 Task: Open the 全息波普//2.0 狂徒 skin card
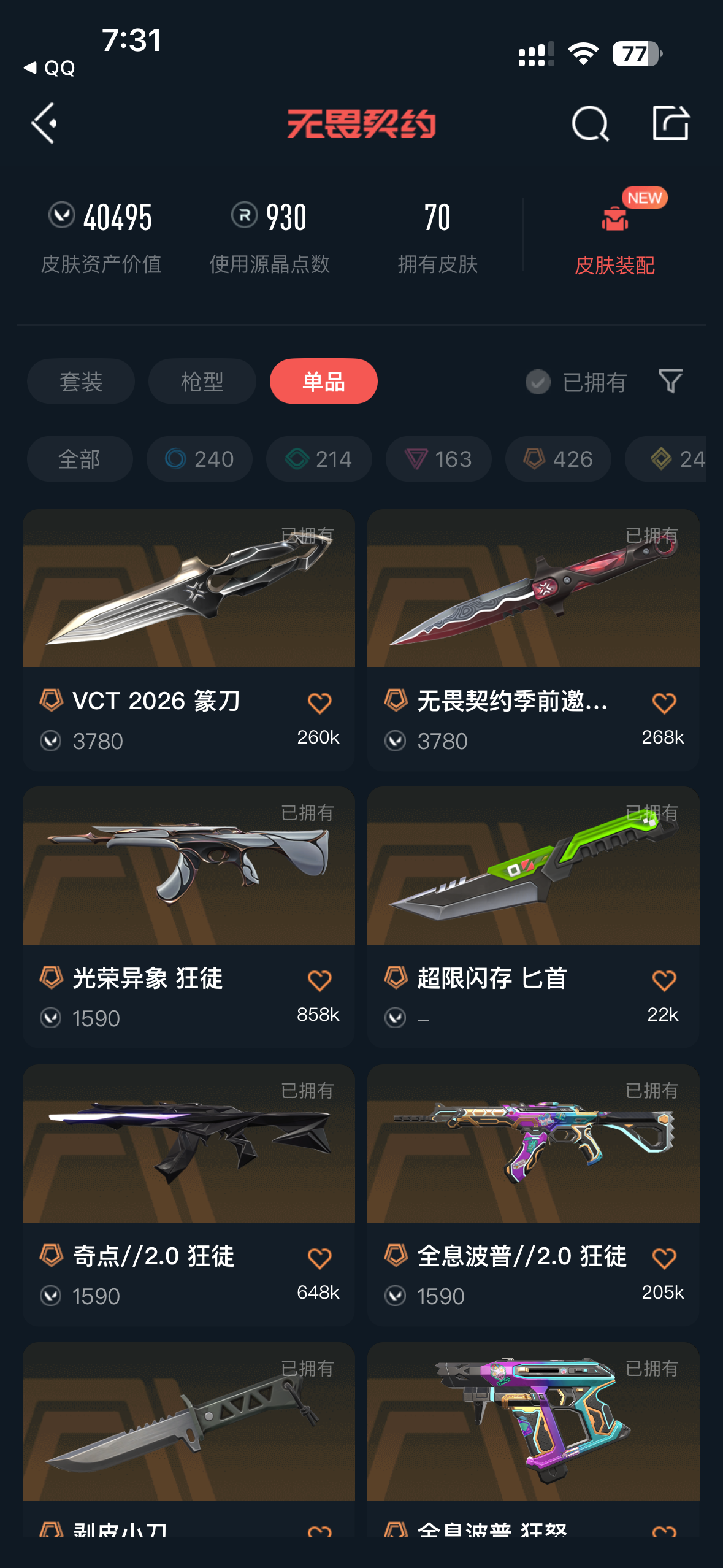pos(534,1195)
